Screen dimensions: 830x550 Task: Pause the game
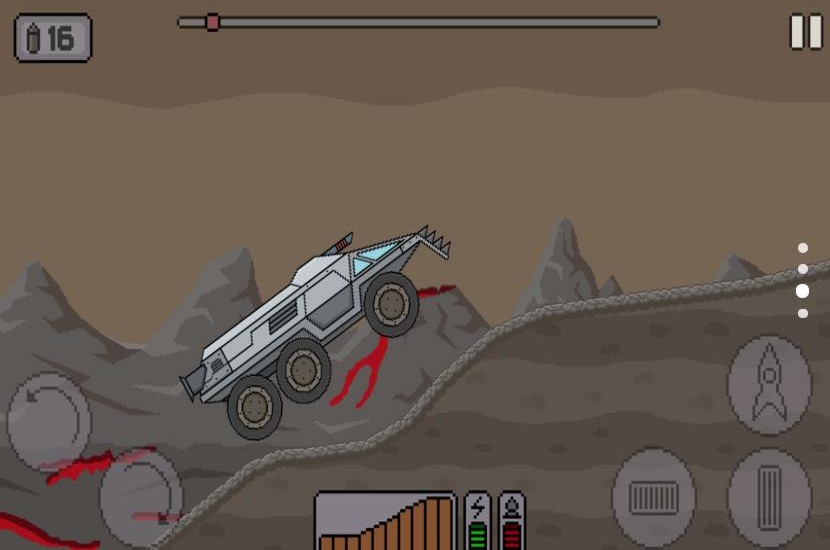(806, 32)
